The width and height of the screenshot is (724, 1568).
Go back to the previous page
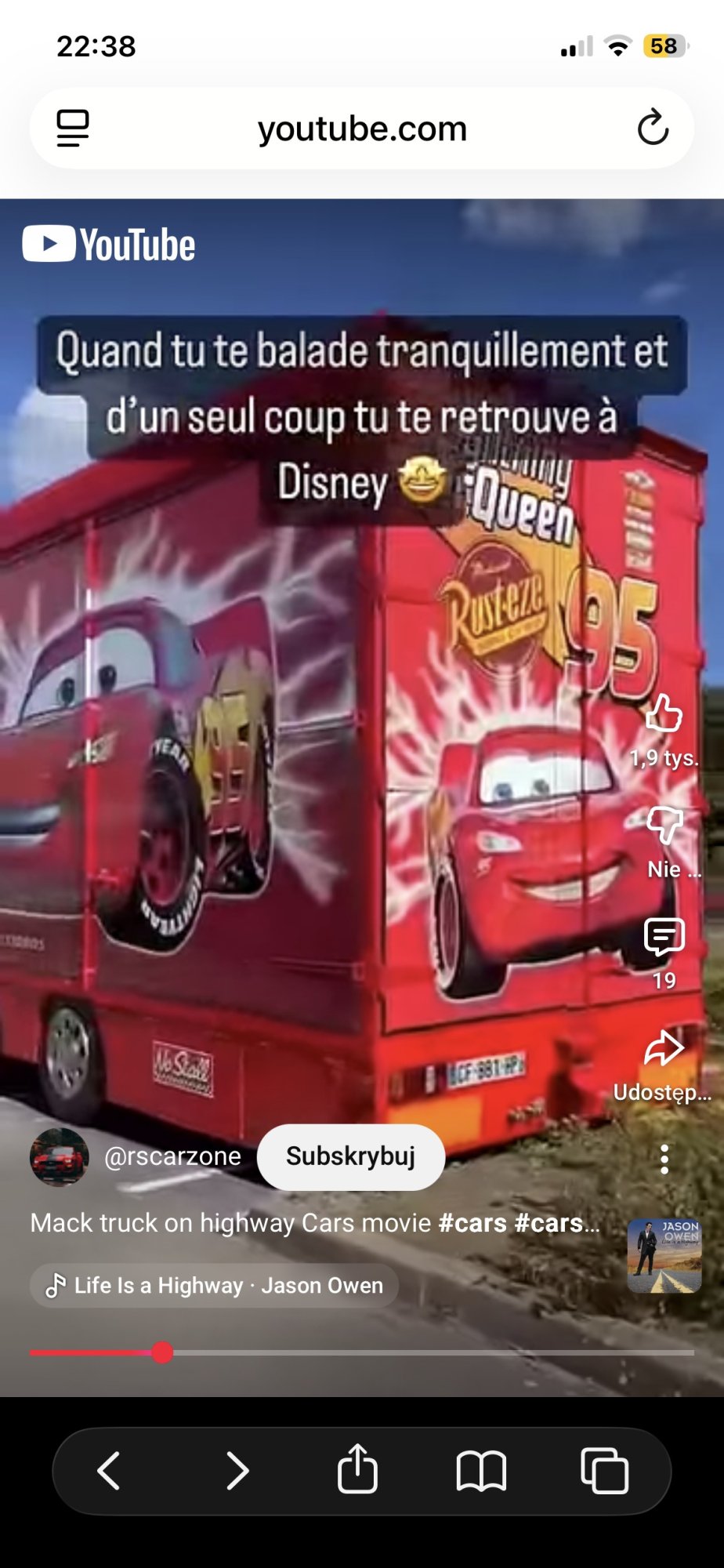click(x=109, y=1470)
